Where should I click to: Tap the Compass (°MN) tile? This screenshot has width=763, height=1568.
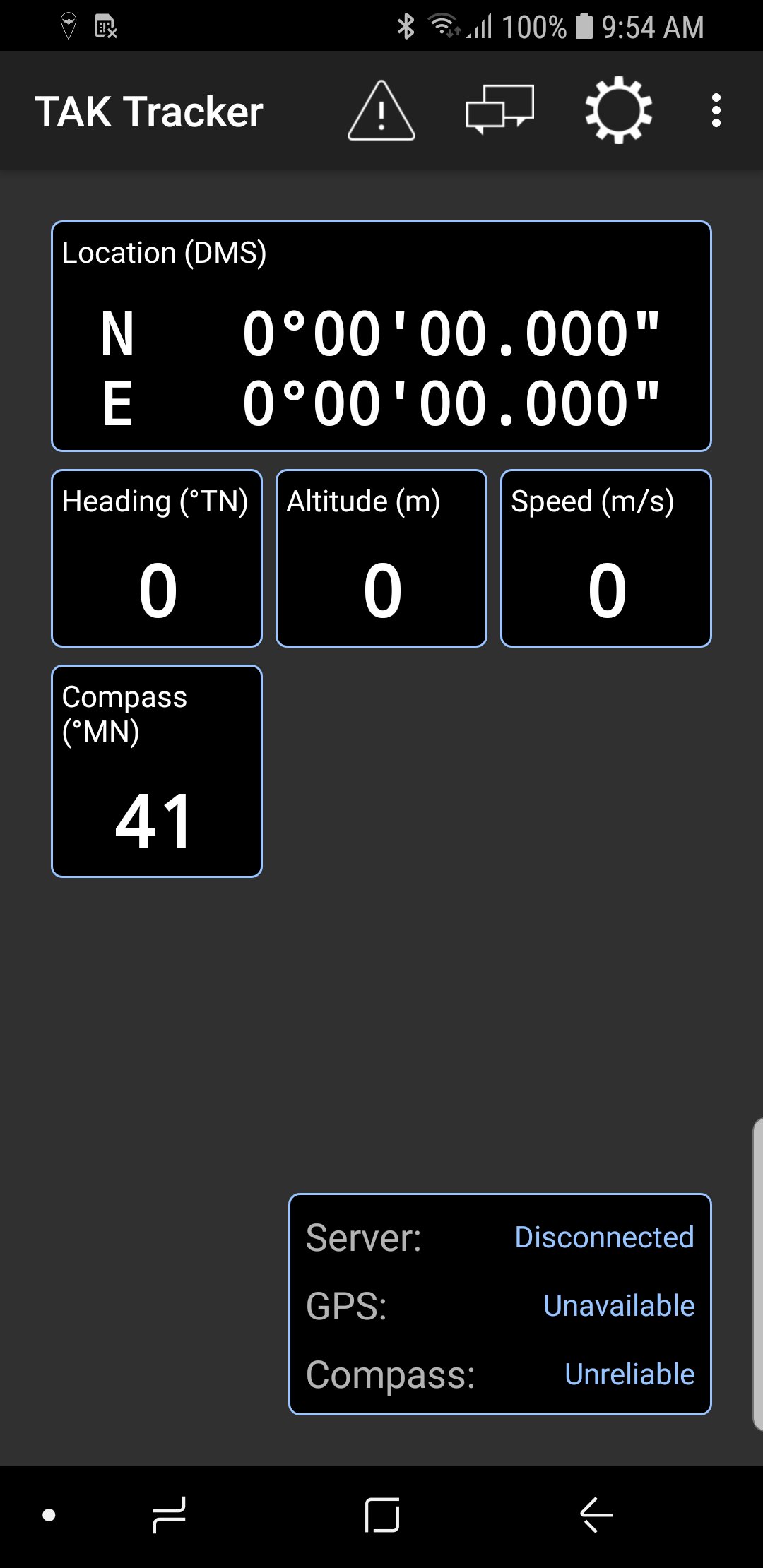[x=157, y=771]
